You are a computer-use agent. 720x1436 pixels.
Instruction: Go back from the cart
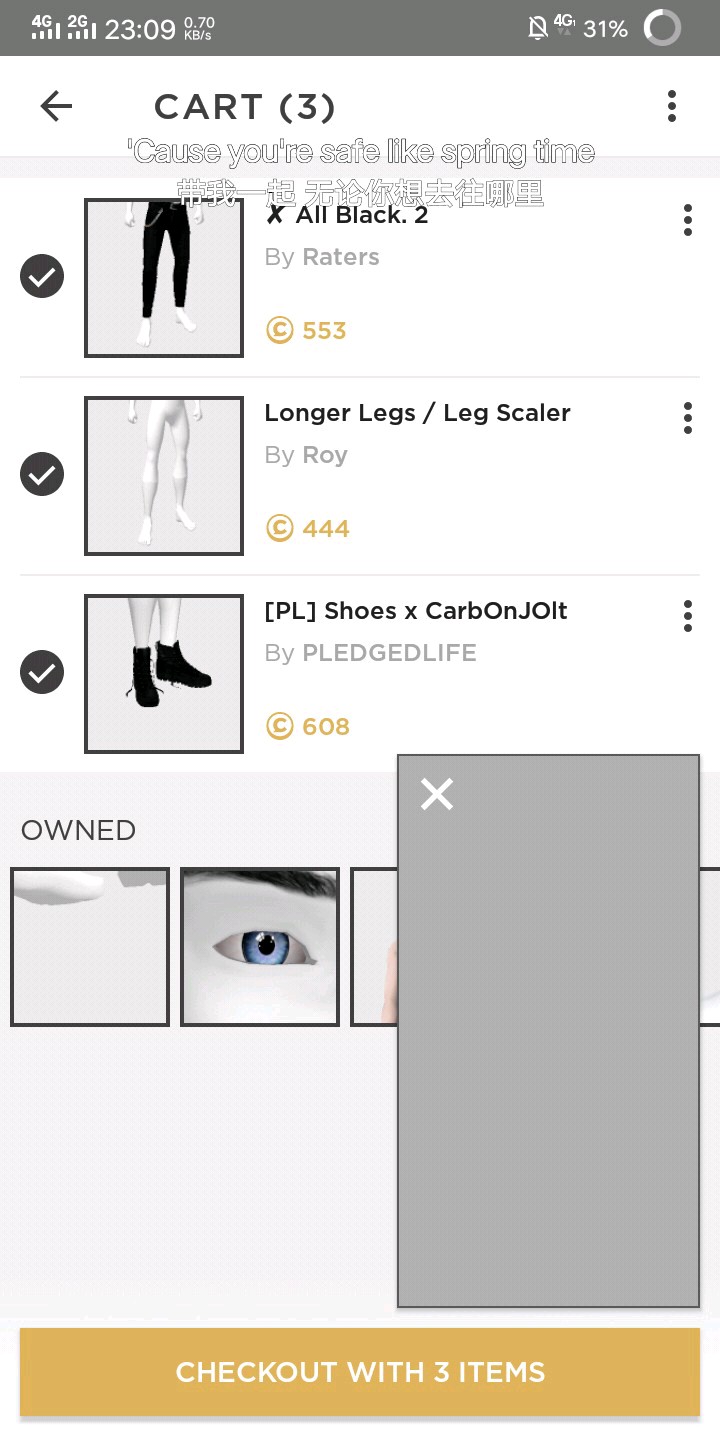click(x=56, y=106)
